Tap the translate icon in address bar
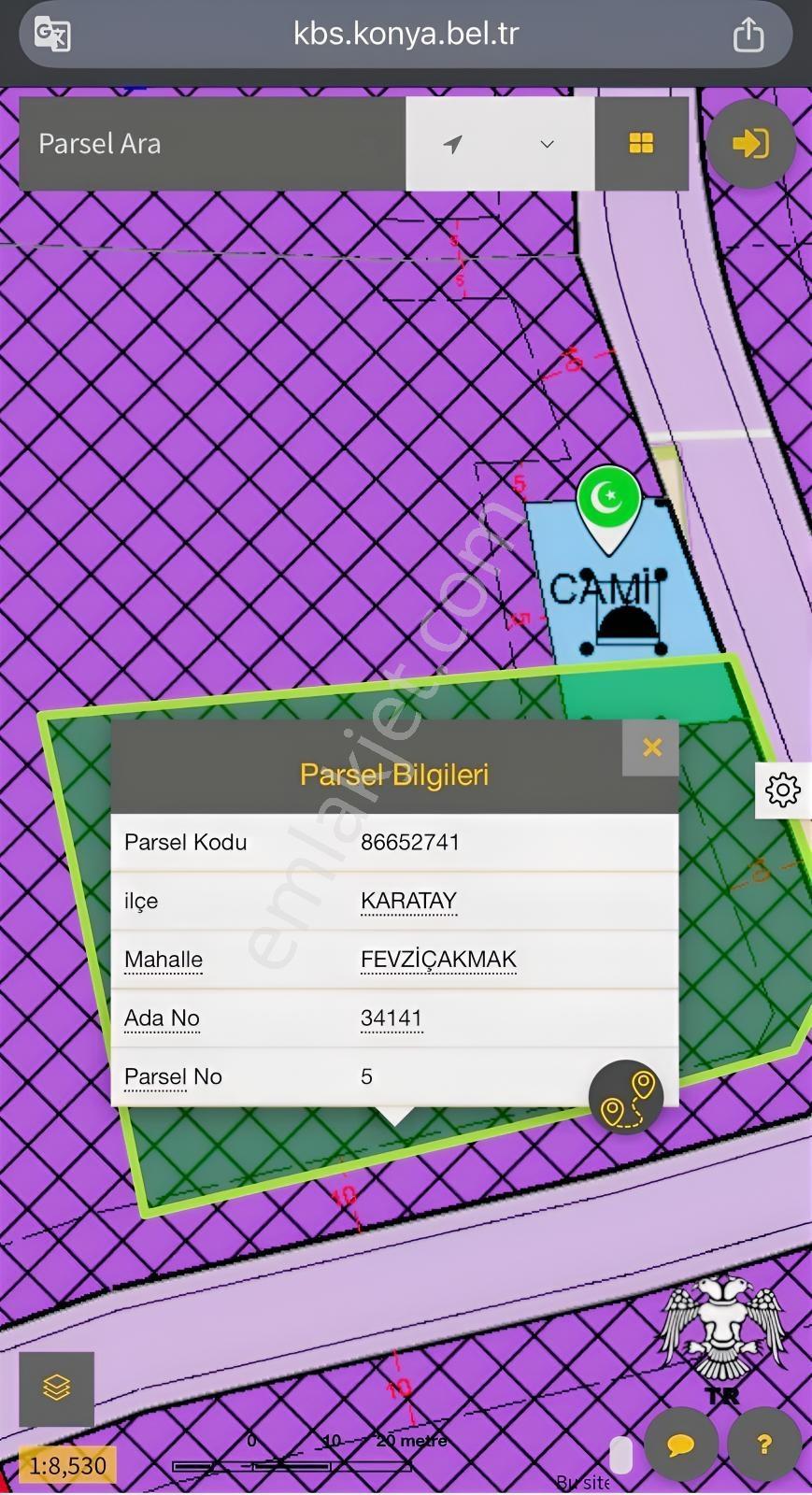 coord(52,35)
